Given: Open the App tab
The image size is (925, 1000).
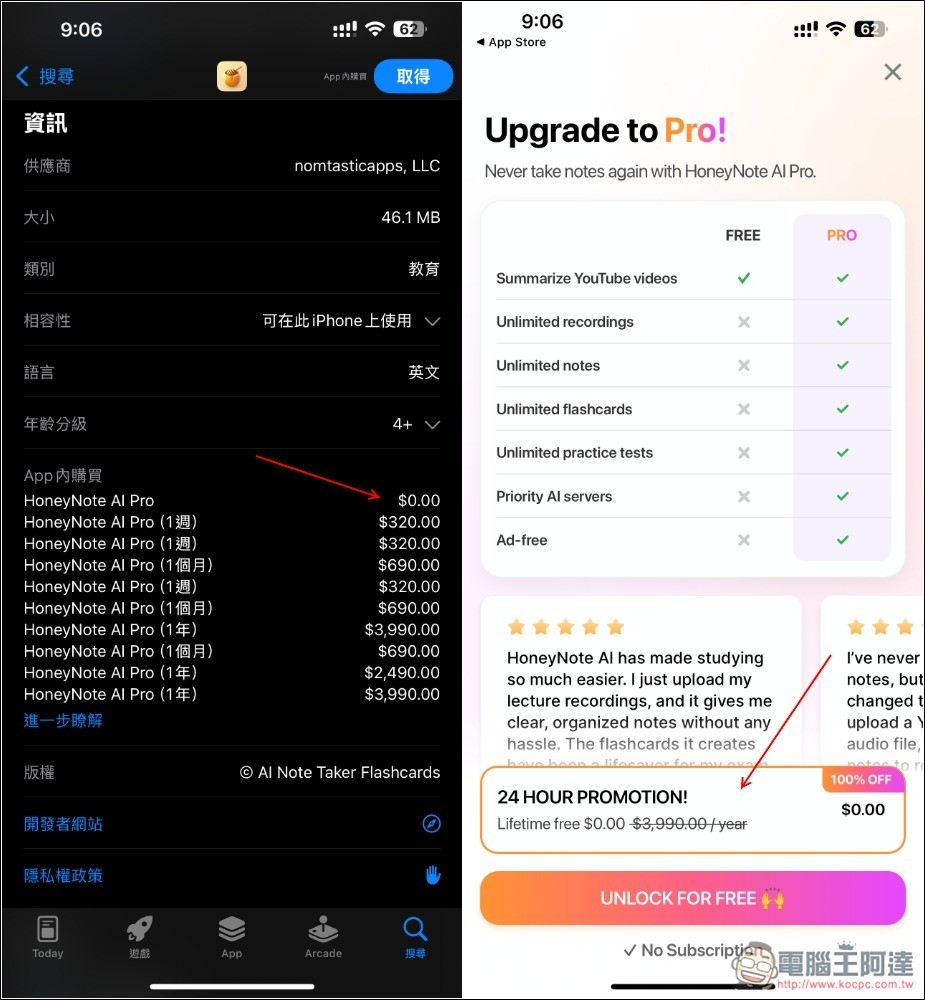Looking at the screenshot, I should (232, 937).
